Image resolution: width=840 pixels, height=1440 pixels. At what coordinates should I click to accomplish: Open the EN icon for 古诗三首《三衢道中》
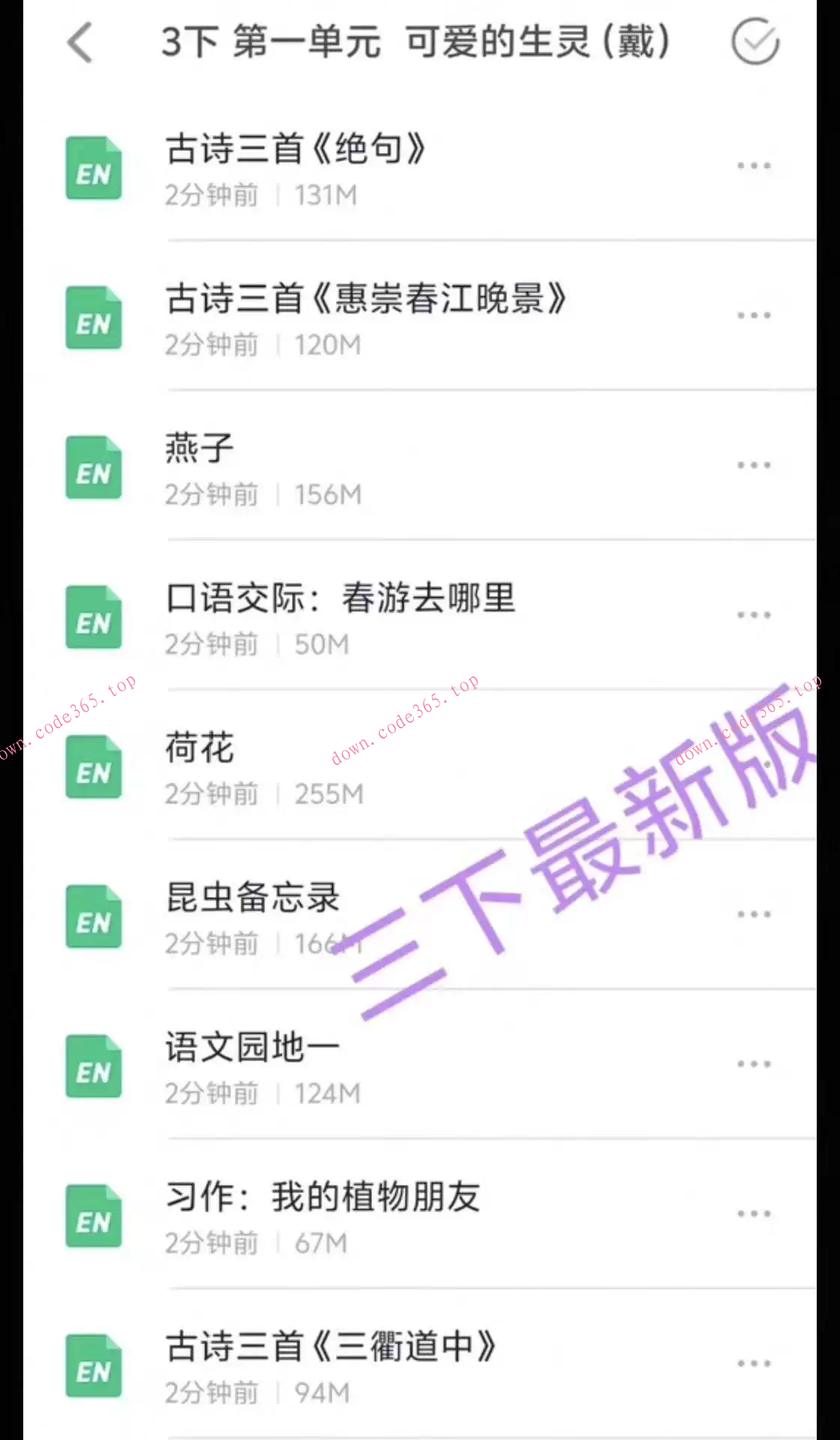pyautogui.click(x=93, y=1365)
